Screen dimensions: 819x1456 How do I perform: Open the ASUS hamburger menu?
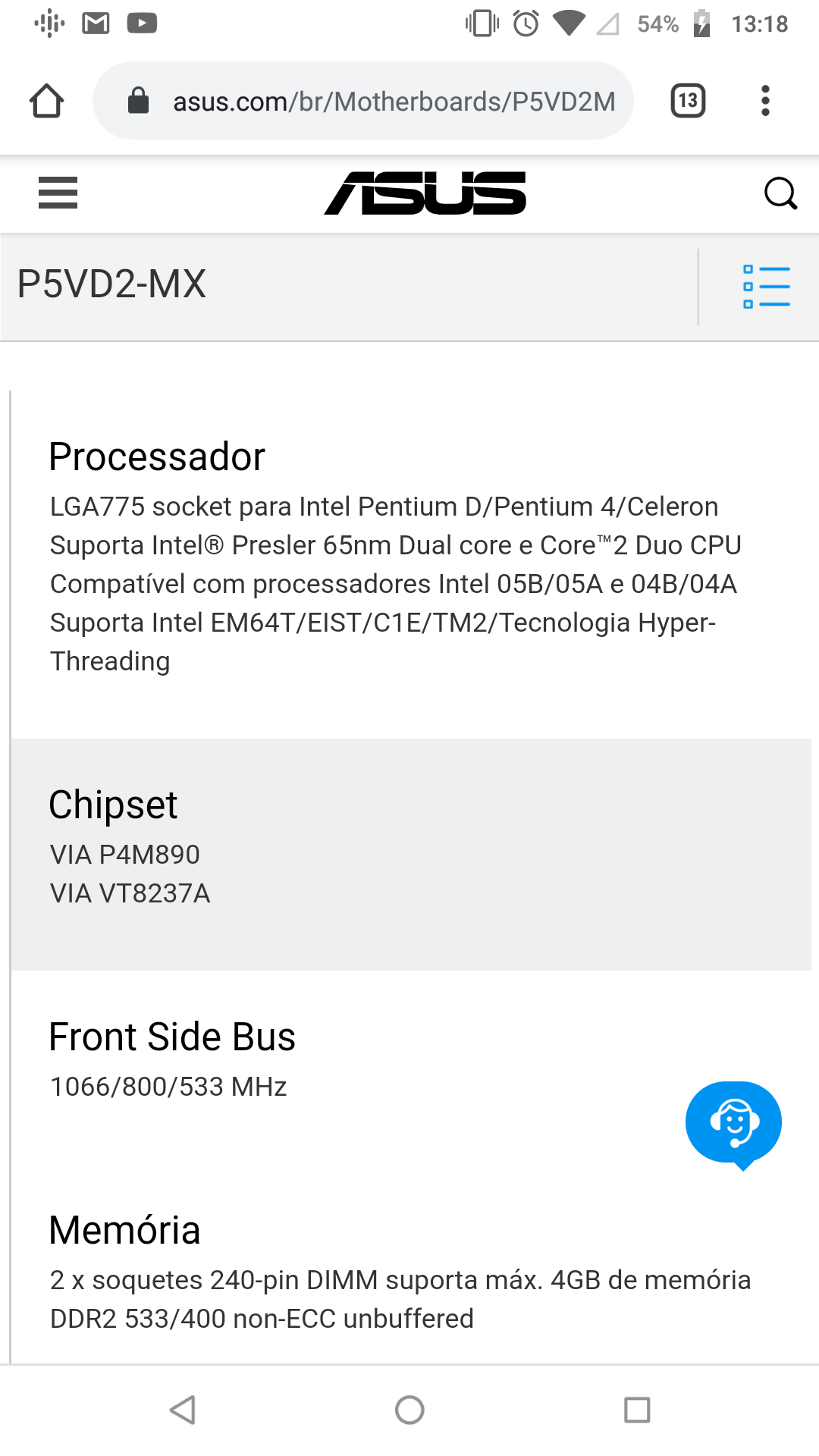pos(58,193)
